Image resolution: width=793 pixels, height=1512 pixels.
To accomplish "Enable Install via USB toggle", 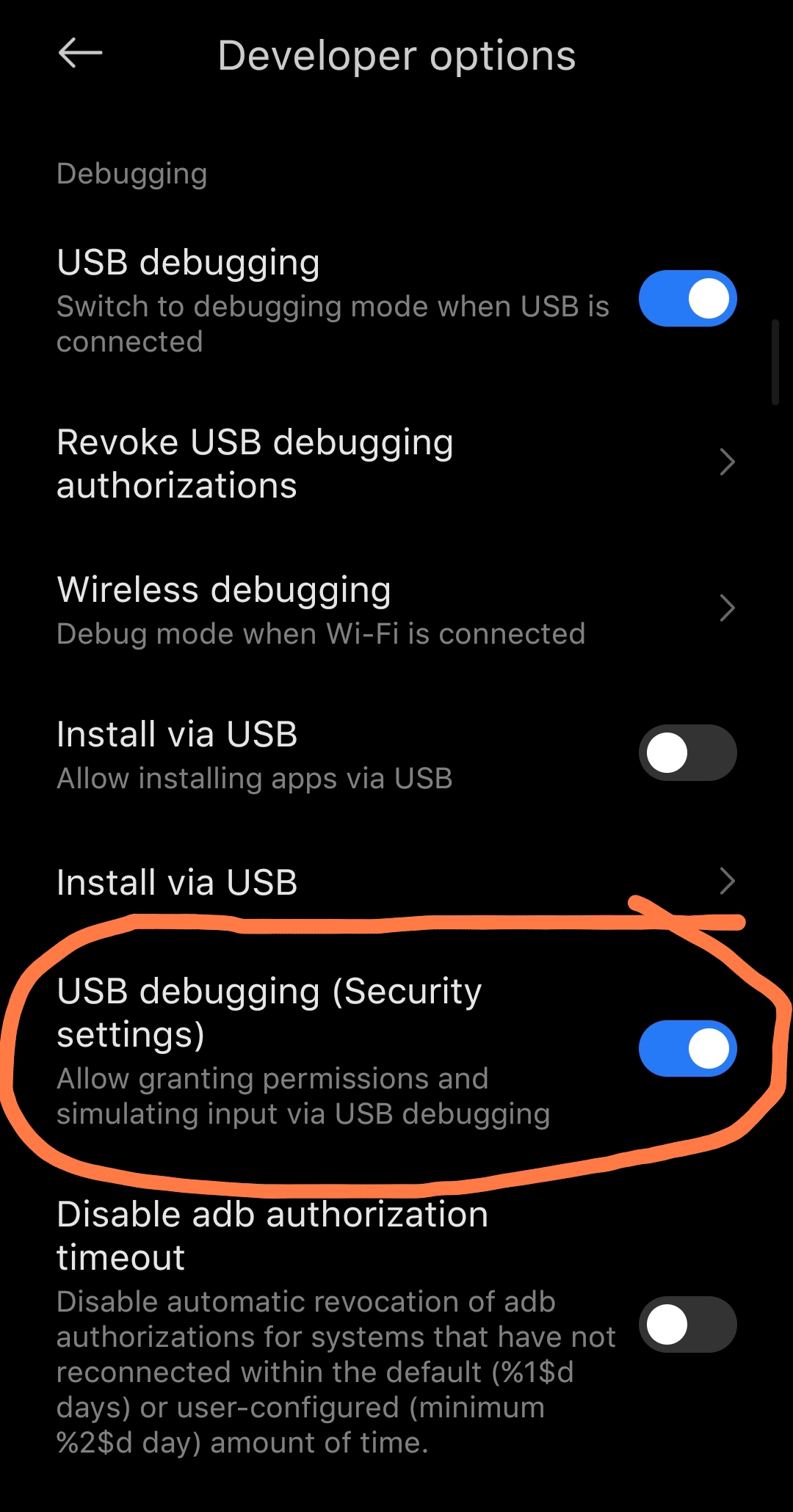I will pos(687,752).
